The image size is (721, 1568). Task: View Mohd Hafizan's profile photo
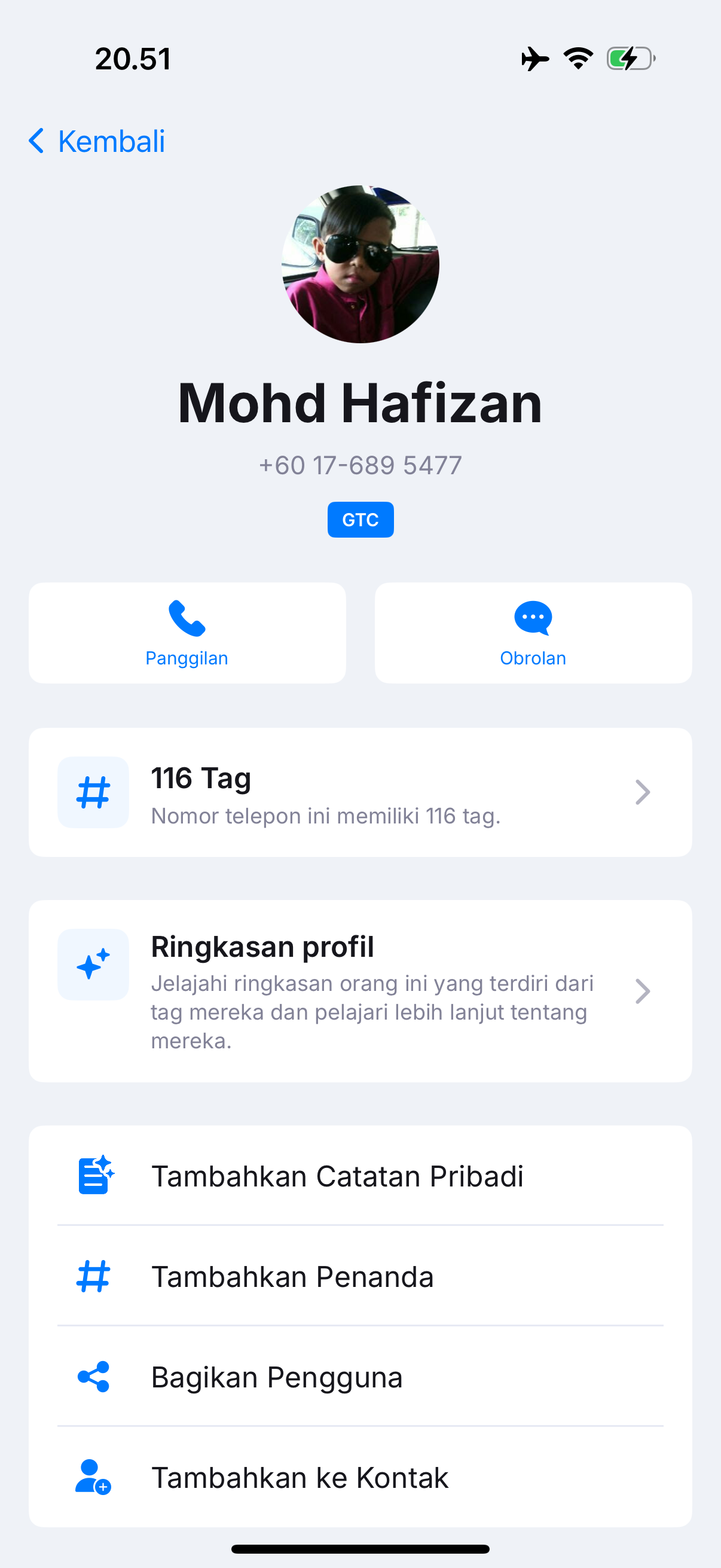tap(360, 264)
